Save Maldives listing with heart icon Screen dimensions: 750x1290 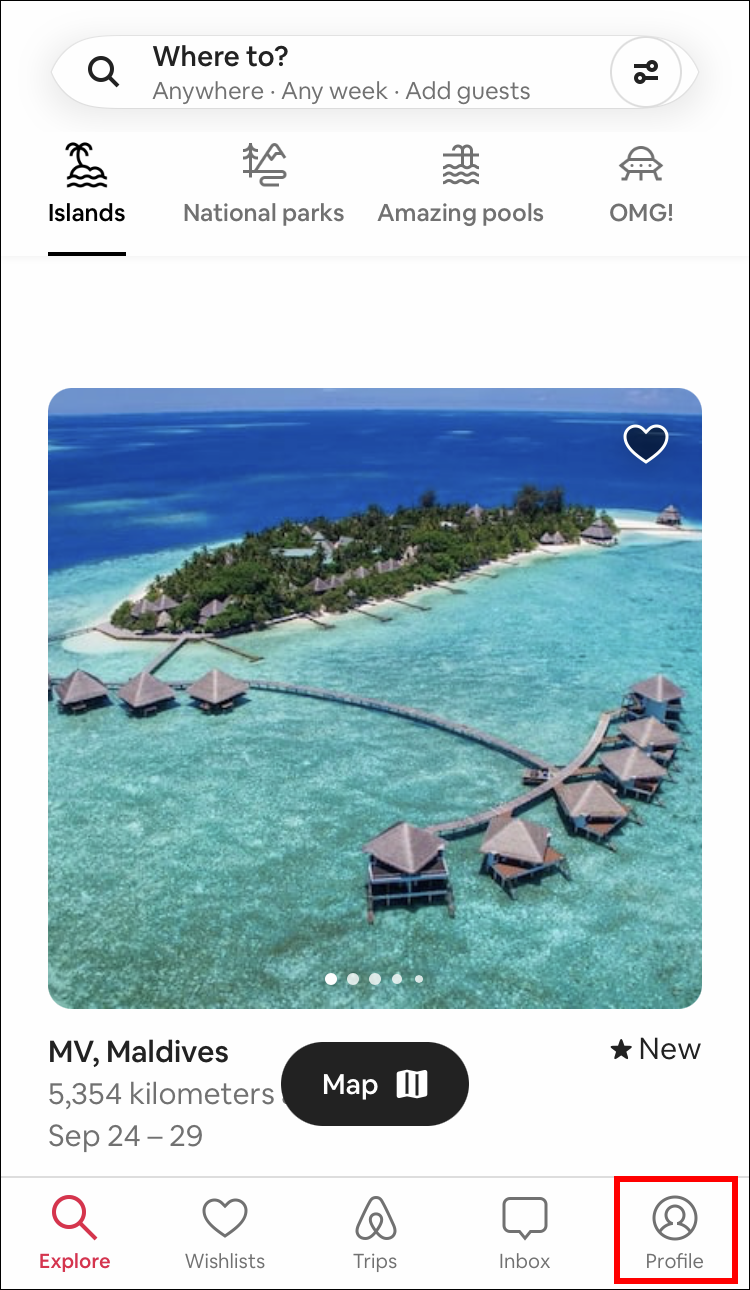646,444
